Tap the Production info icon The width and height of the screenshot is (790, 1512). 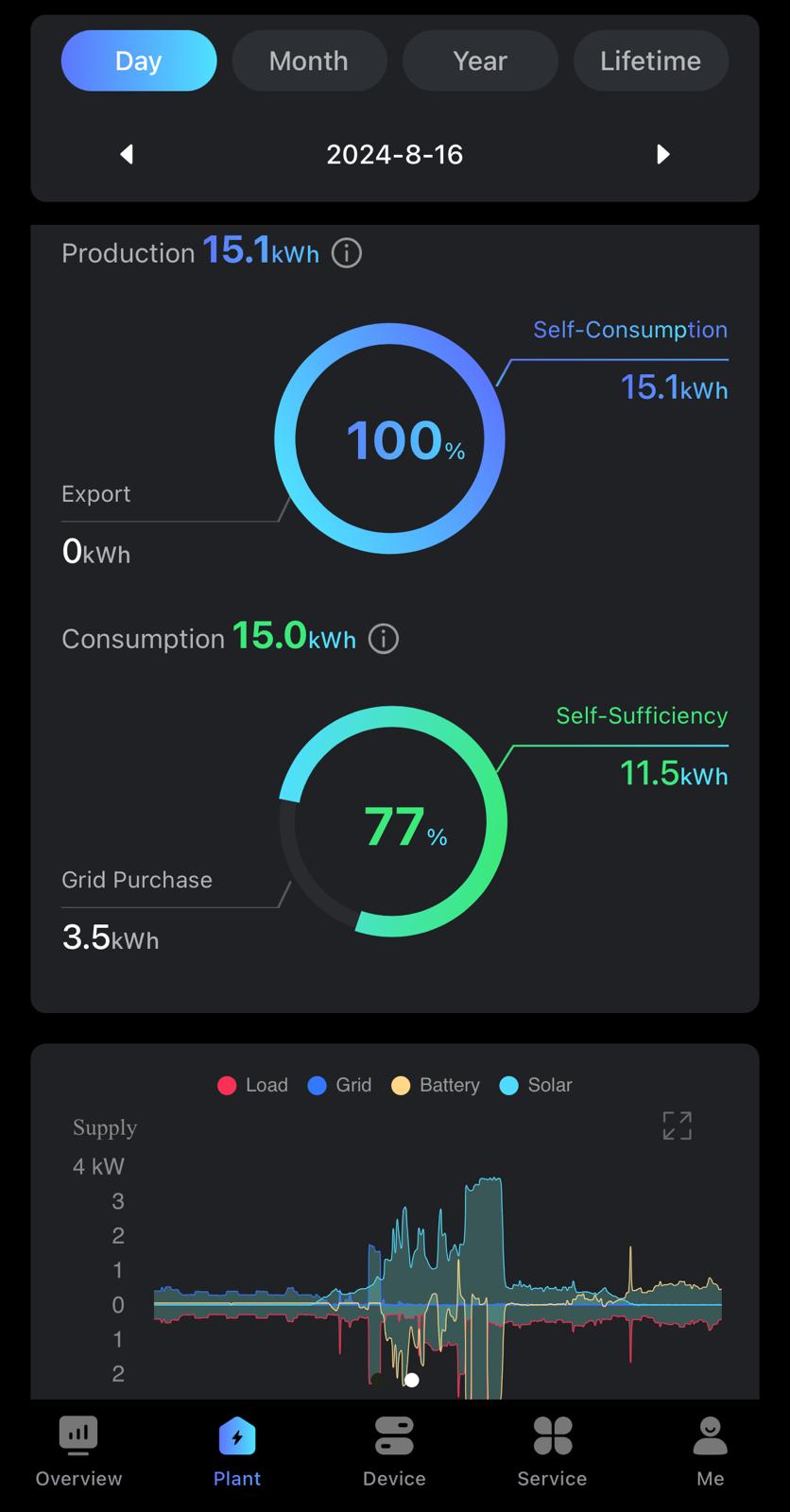[347, 253]
